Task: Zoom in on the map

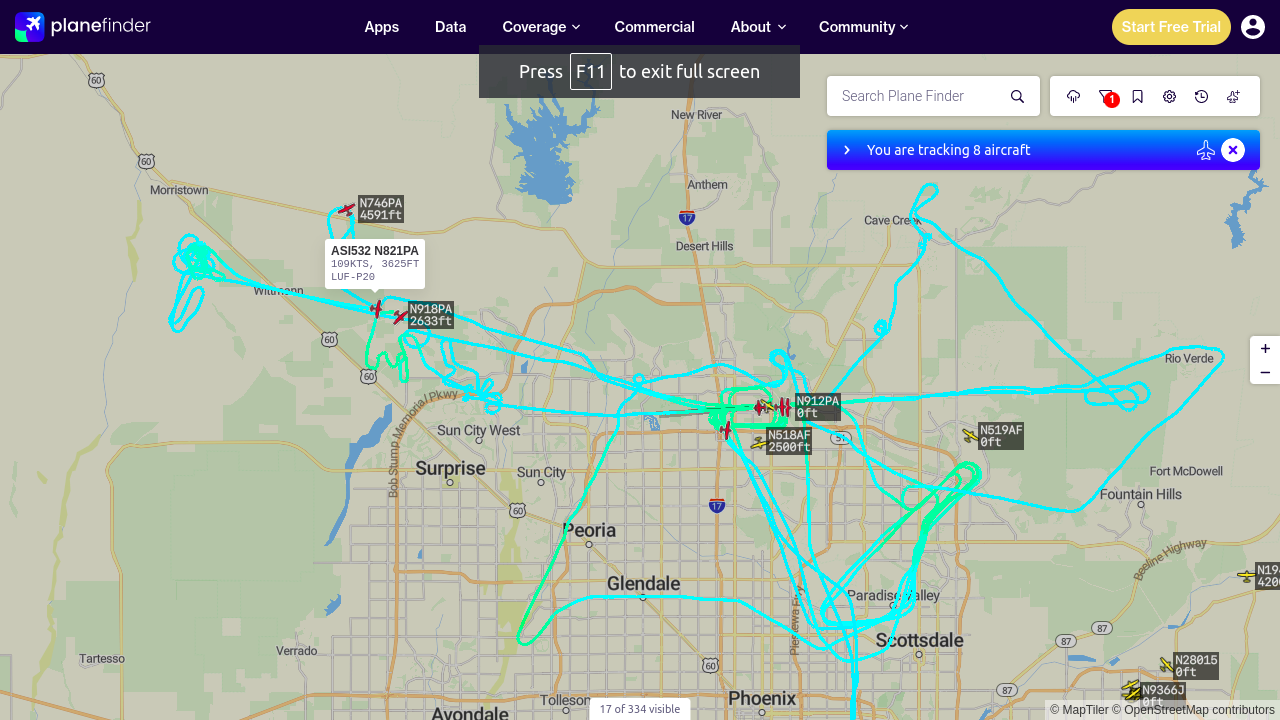Action: (1265, 348)
